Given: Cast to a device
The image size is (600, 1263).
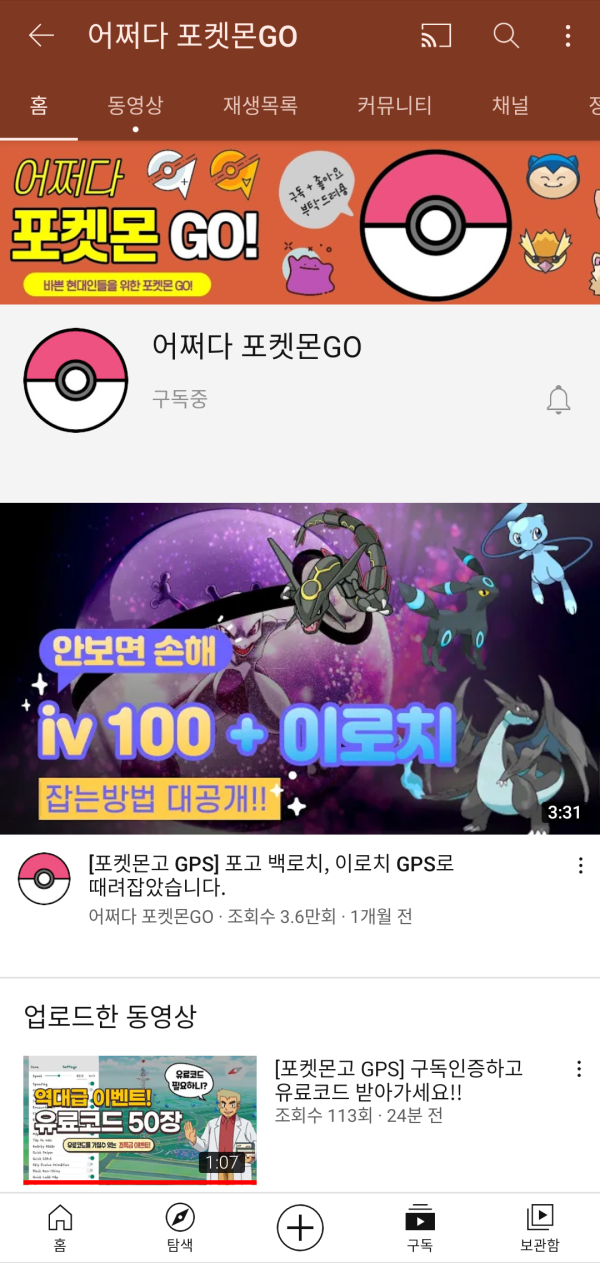Looking at the screenshot, I should click(x=436, y=37).
